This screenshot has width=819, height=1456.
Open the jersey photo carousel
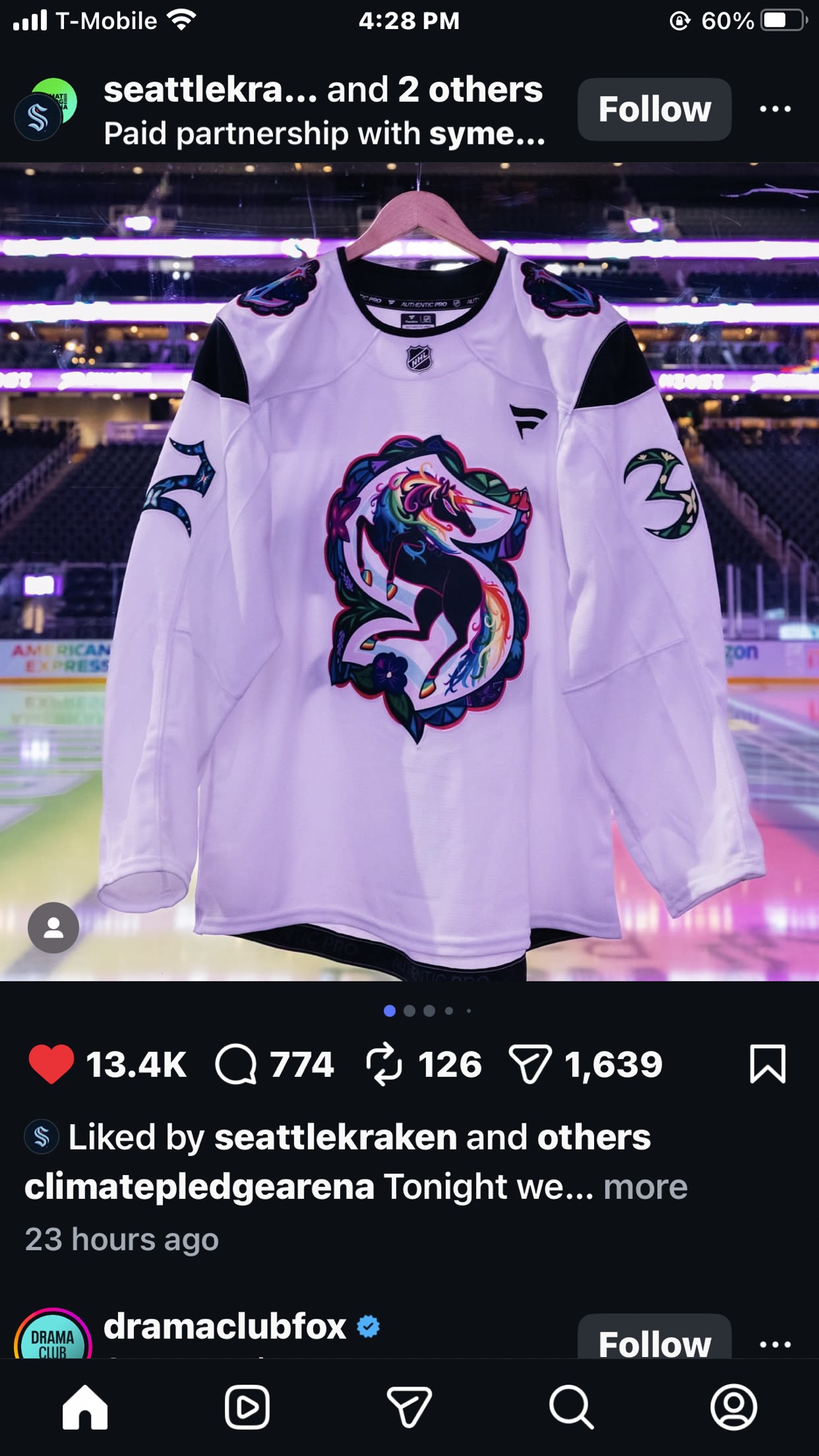(409, 571)
